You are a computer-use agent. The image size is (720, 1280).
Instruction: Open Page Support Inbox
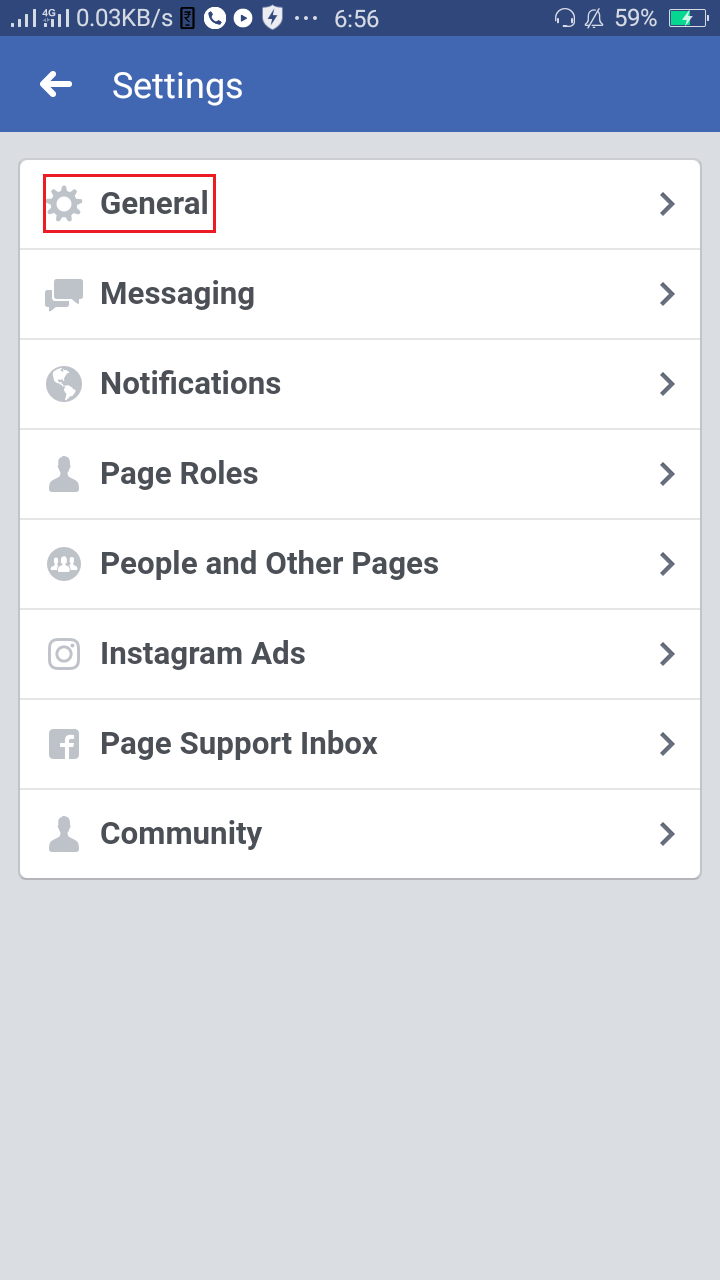pos(360,744)
